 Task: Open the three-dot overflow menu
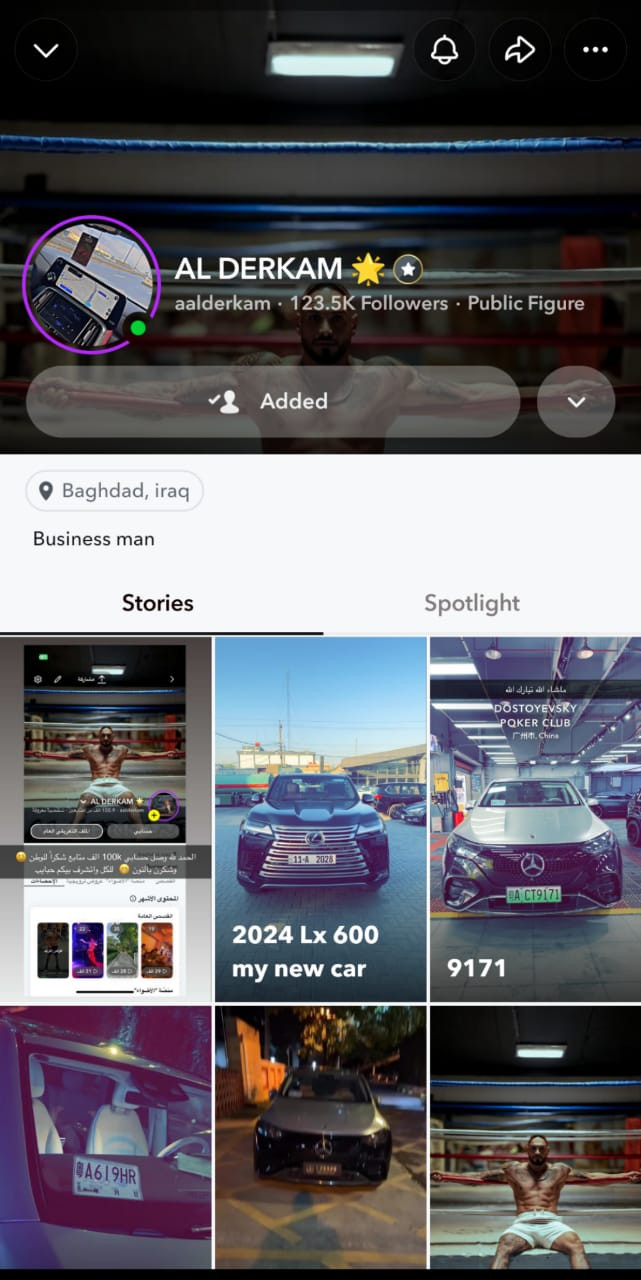pyautogui.click(x=595, y=50)
